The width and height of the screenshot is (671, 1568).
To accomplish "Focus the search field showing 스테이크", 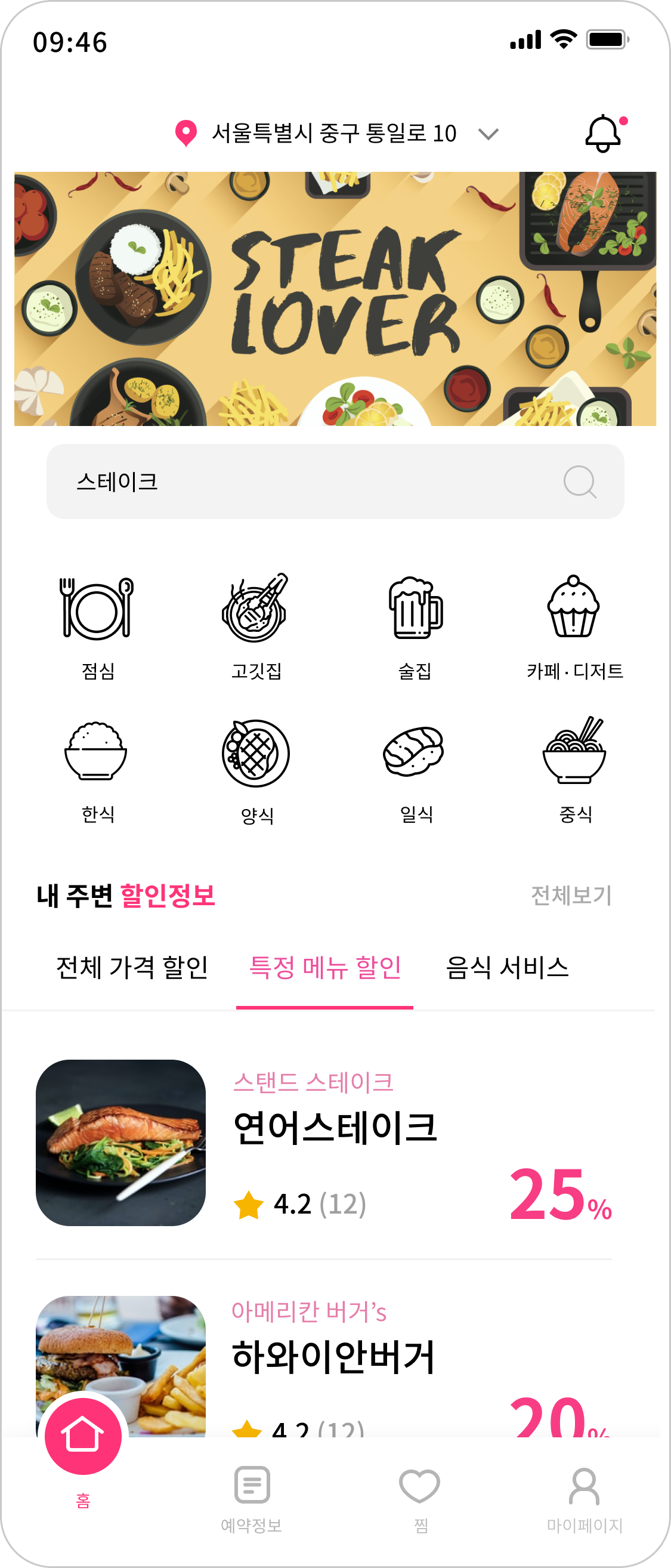I will coord(304,481).
